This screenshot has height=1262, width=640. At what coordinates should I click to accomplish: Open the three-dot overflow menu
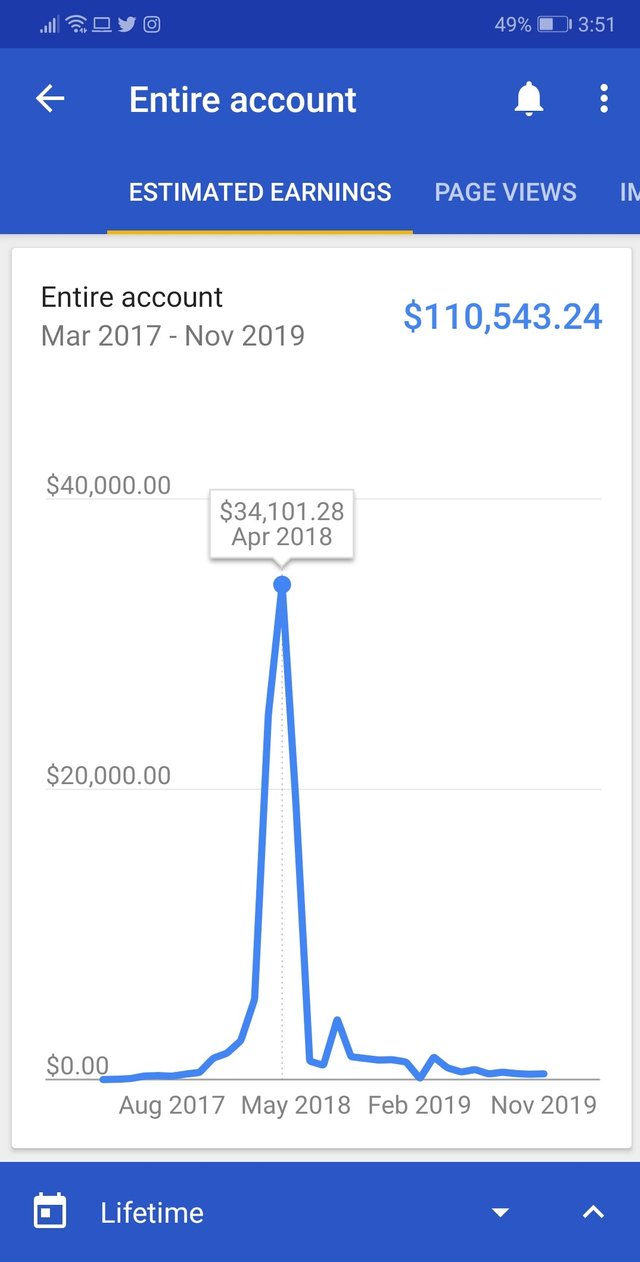click(603, 99)
